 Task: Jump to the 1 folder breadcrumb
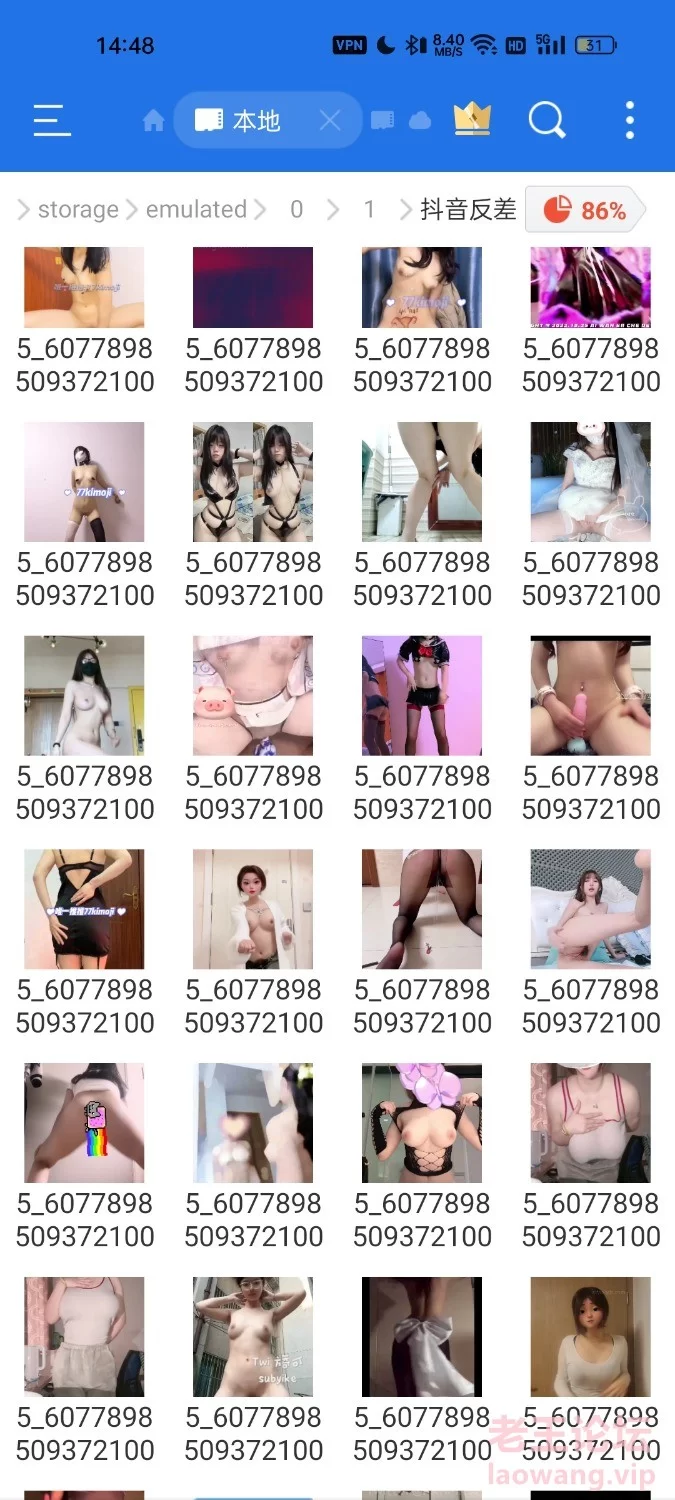coord(369,210)
